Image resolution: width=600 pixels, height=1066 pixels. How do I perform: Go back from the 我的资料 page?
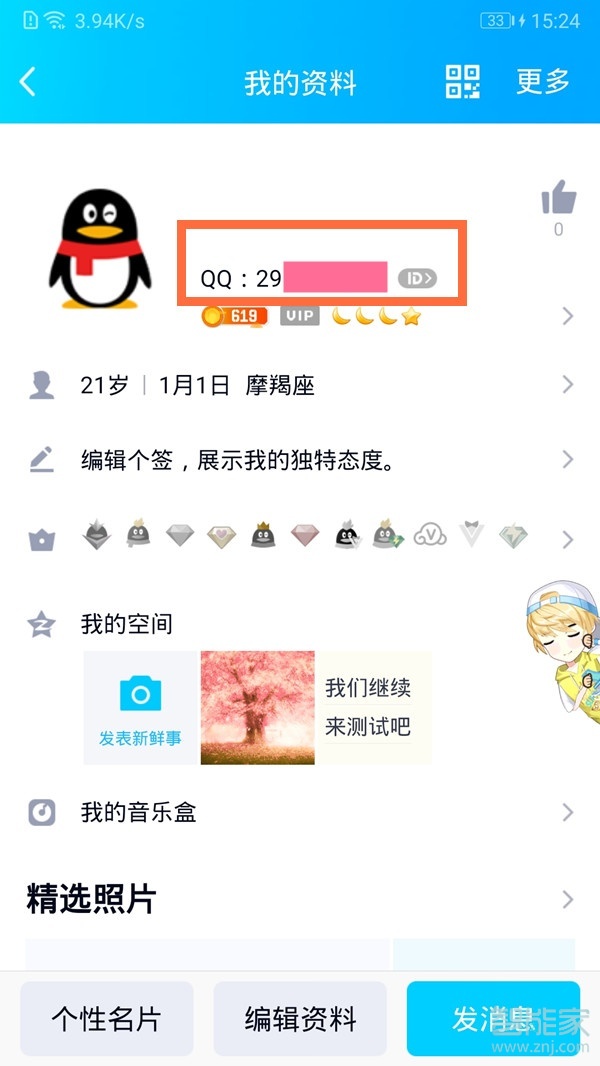28,82
